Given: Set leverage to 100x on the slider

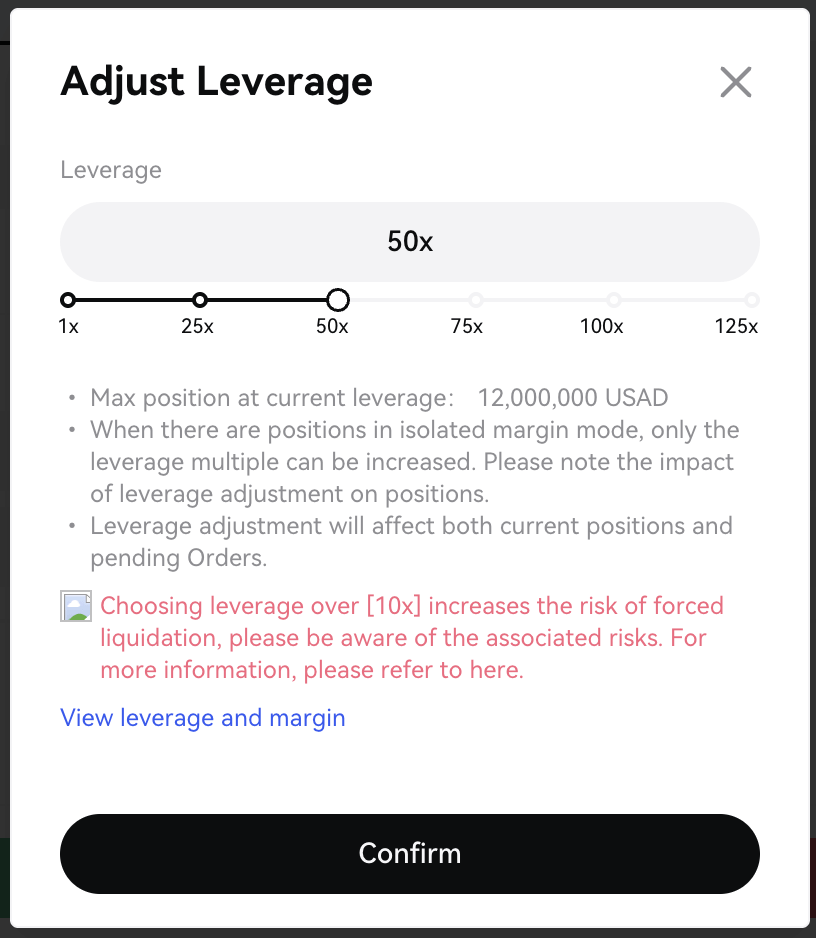Looking at the screenshot, I should coord(614,300).
